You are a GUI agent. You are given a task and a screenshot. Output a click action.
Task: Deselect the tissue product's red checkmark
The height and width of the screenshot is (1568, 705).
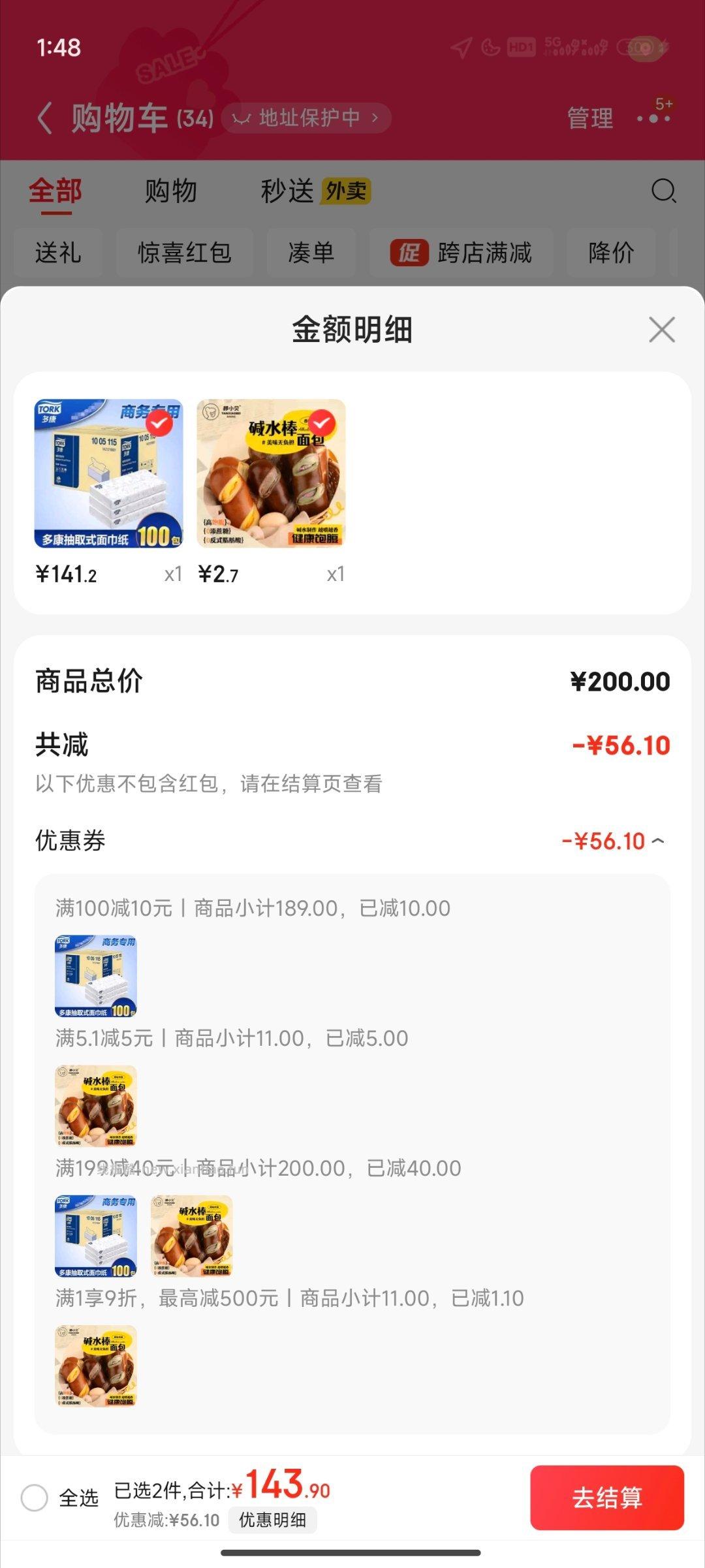tap(160, 424)
